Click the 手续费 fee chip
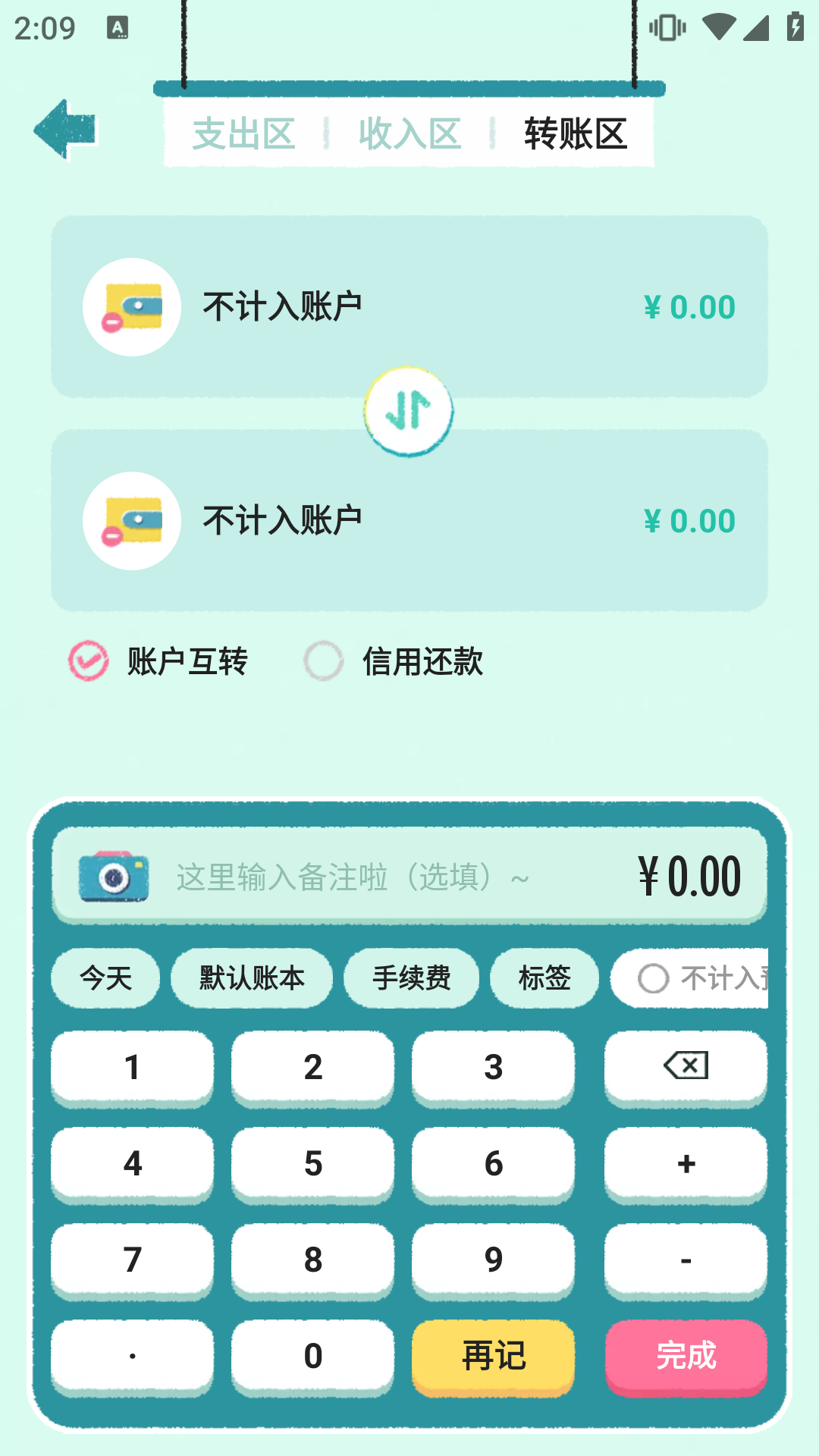The image size is (819, 1456). 411,979
